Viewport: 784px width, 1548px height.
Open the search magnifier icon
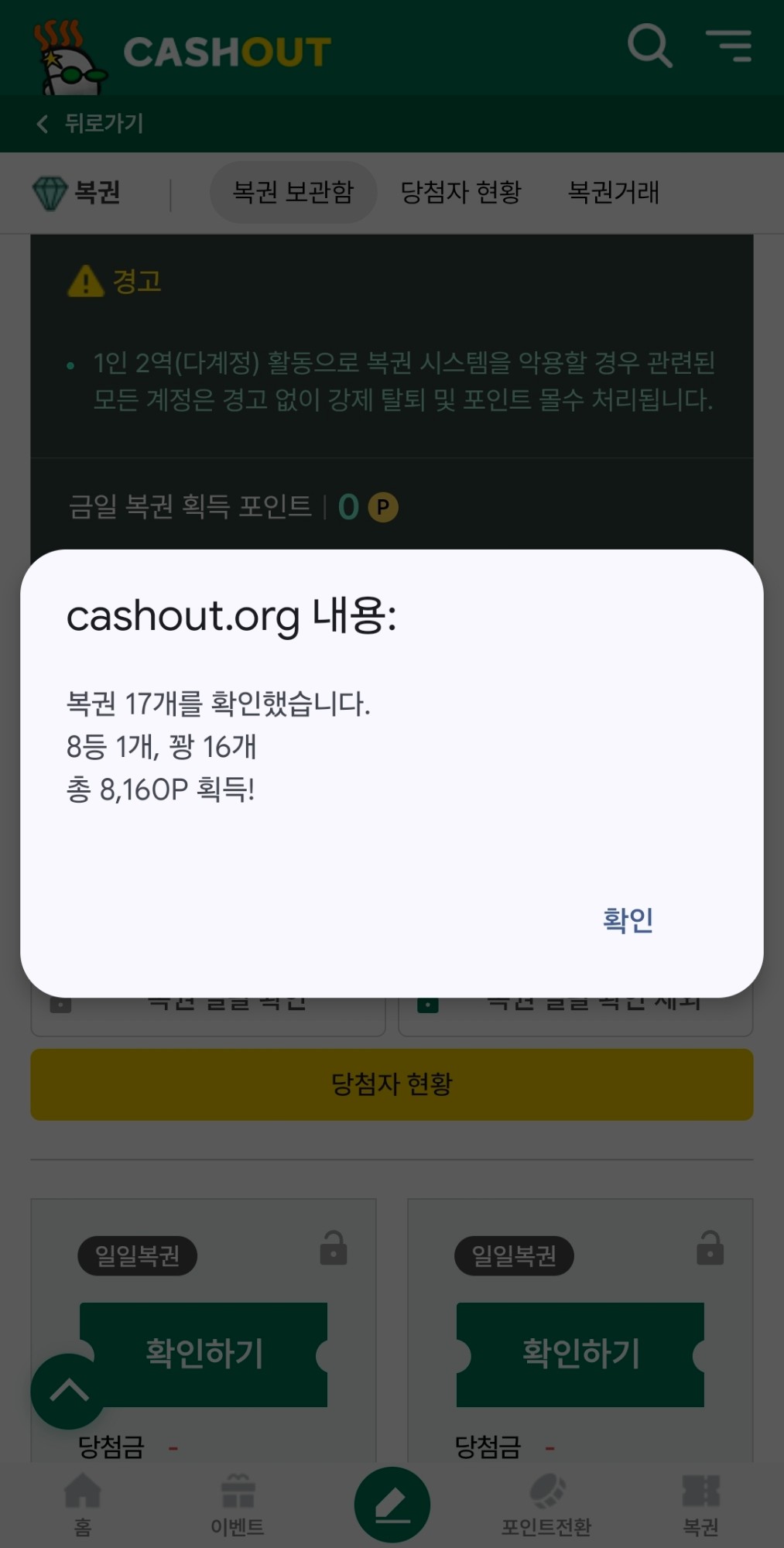pos(649,46)
